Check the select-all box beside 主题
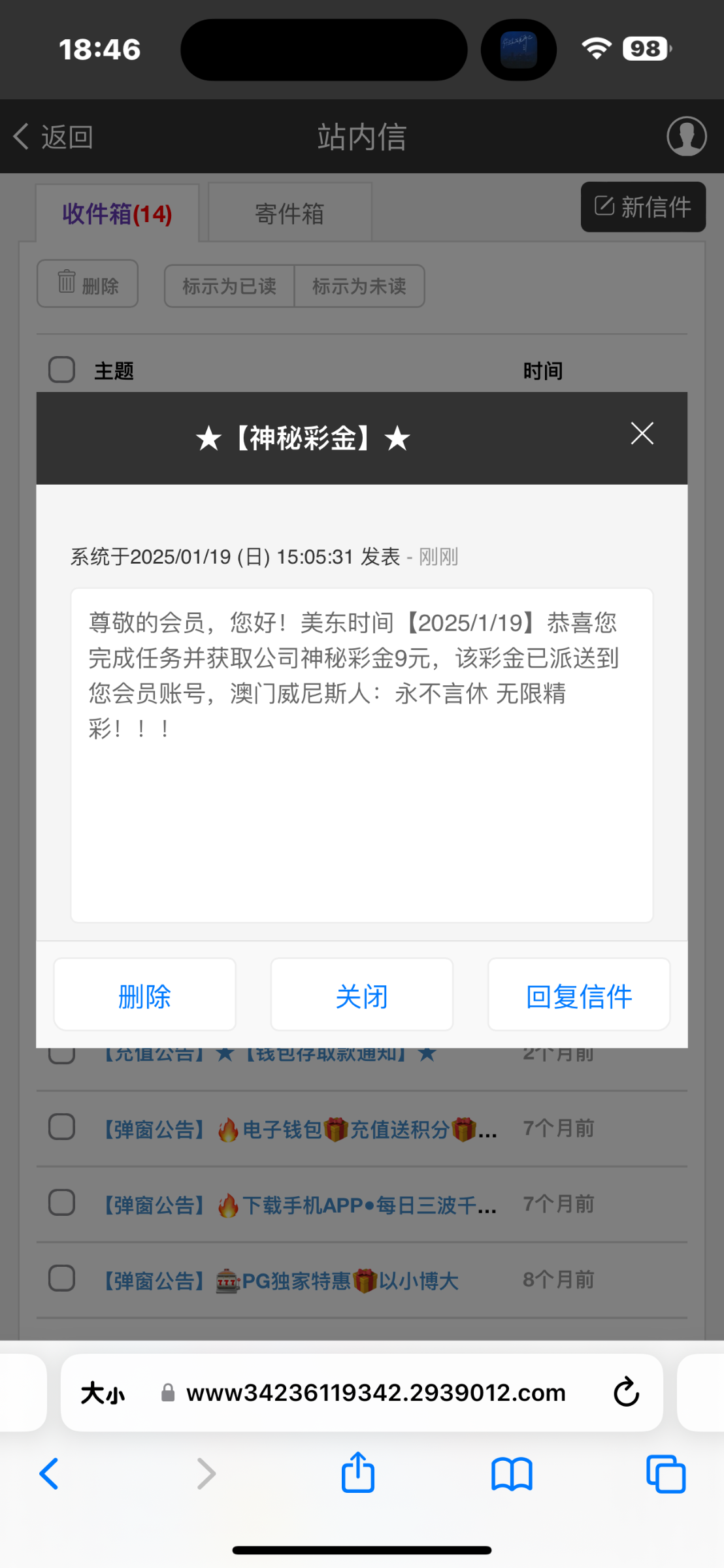This screenshot has width=724, height=1568. [62, 370]
